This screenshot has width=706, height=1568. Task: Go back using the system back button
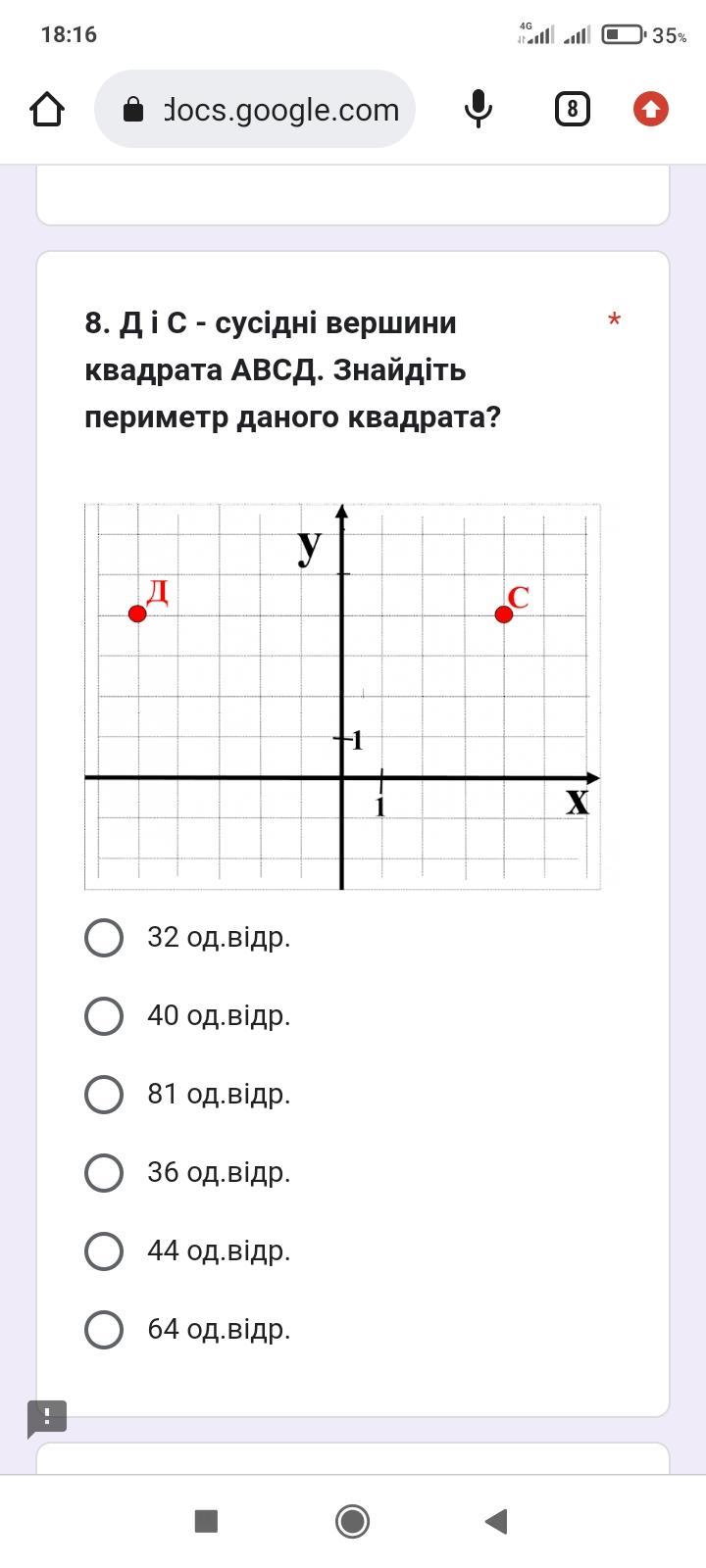pos(496,1521)
